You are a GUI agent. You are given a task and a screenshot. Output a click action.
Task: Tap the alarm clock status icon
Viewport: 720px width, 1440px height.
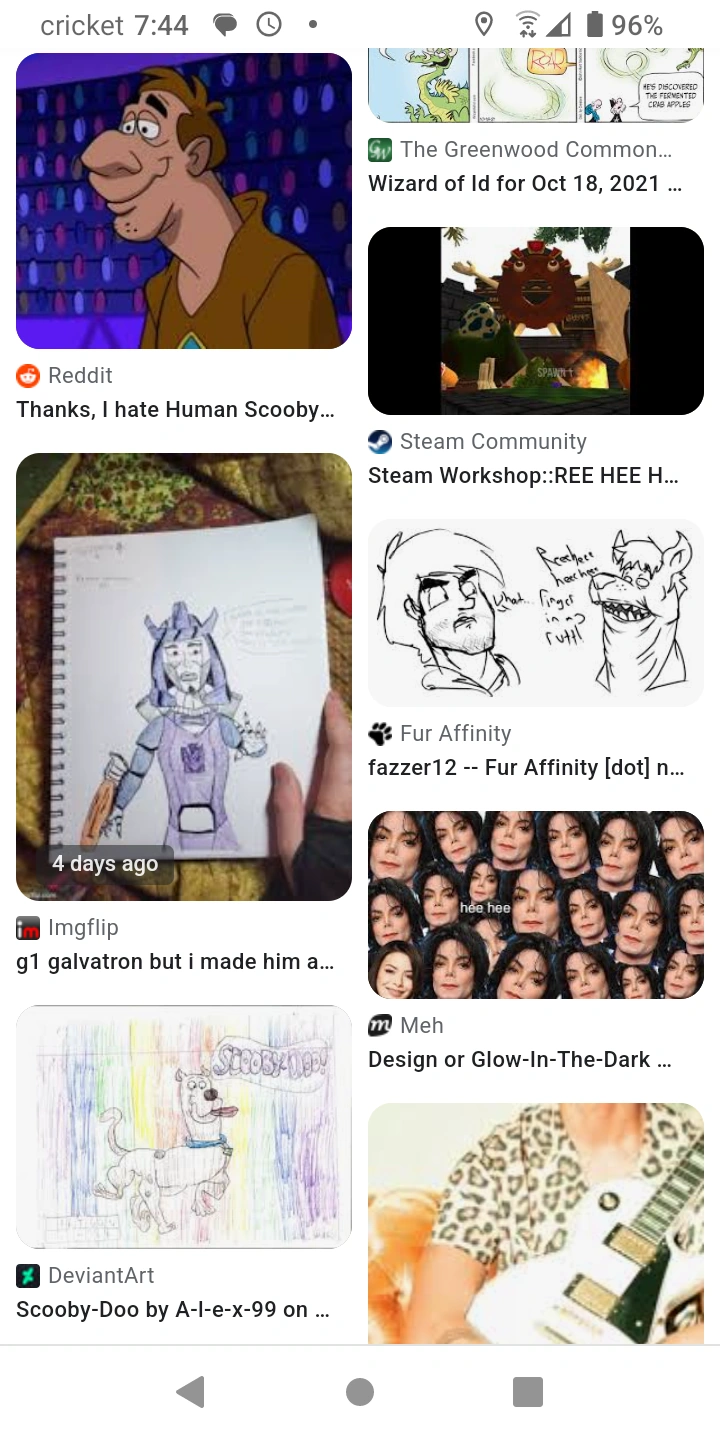pos(268,25)
